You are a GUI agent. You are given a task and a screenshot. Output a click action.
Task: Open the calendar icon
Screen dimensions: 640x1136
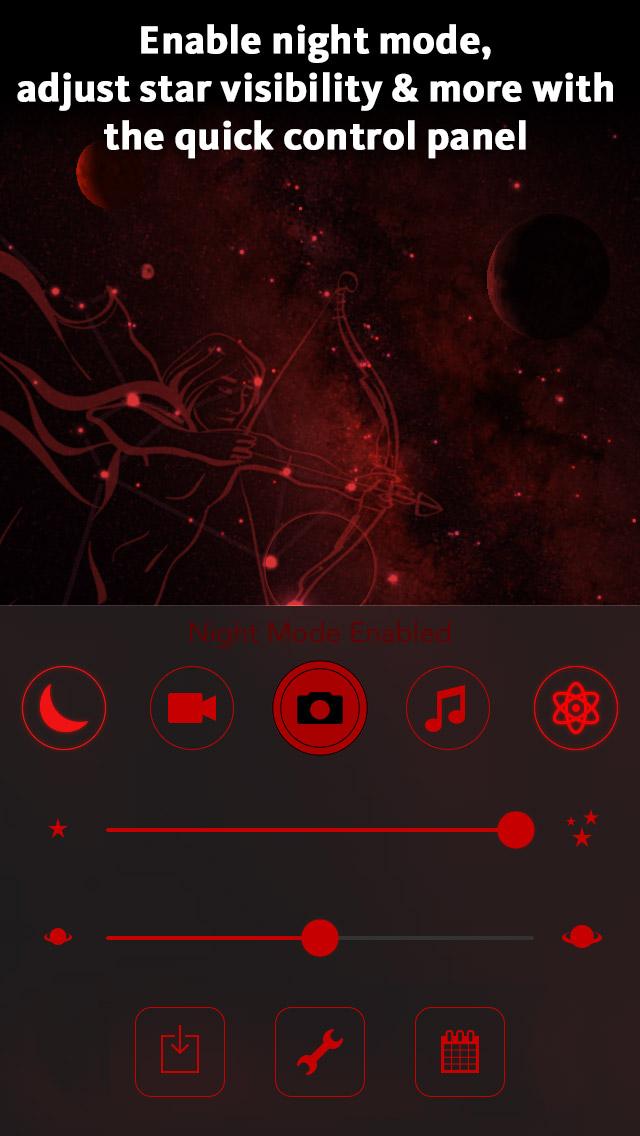pos(460,1052)
